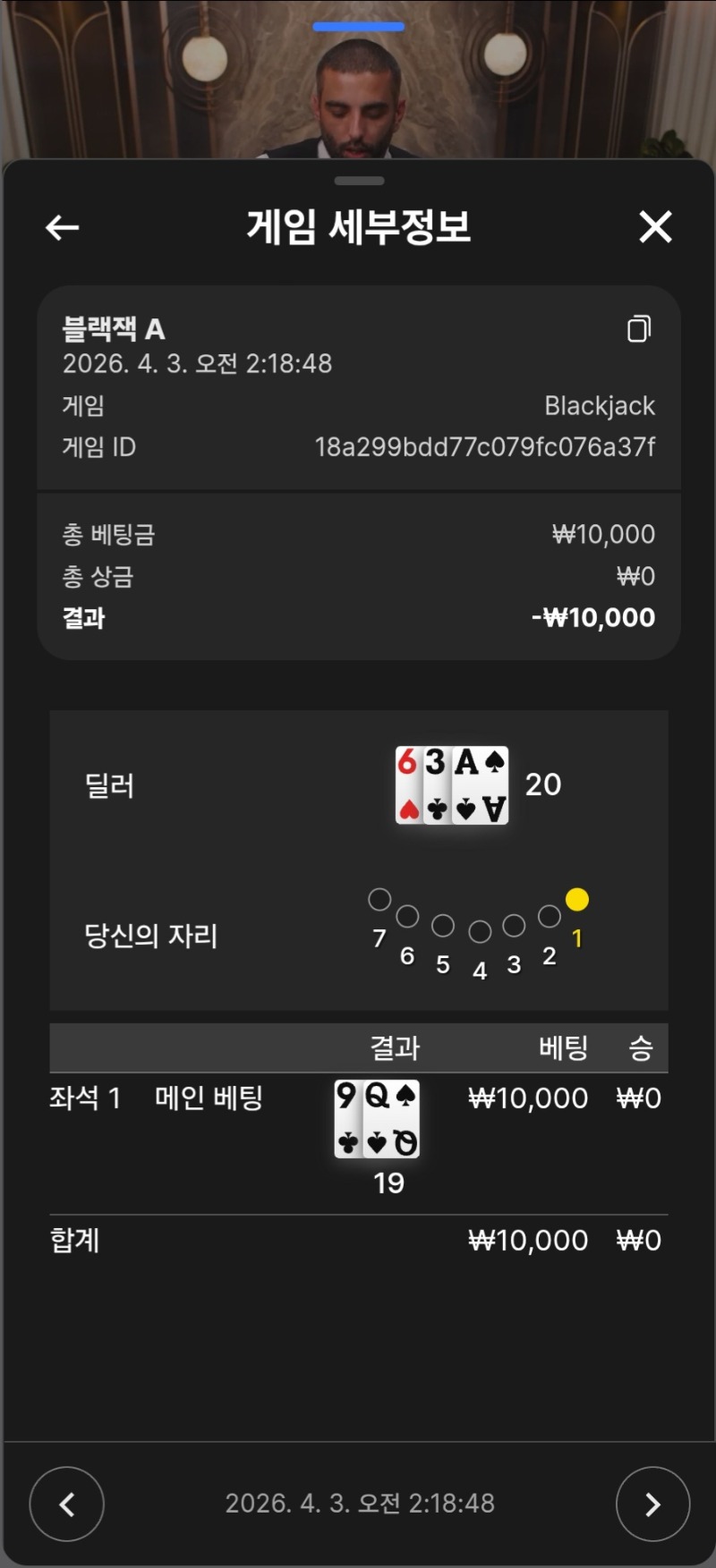Copy the game ID details

pos(639,329)
